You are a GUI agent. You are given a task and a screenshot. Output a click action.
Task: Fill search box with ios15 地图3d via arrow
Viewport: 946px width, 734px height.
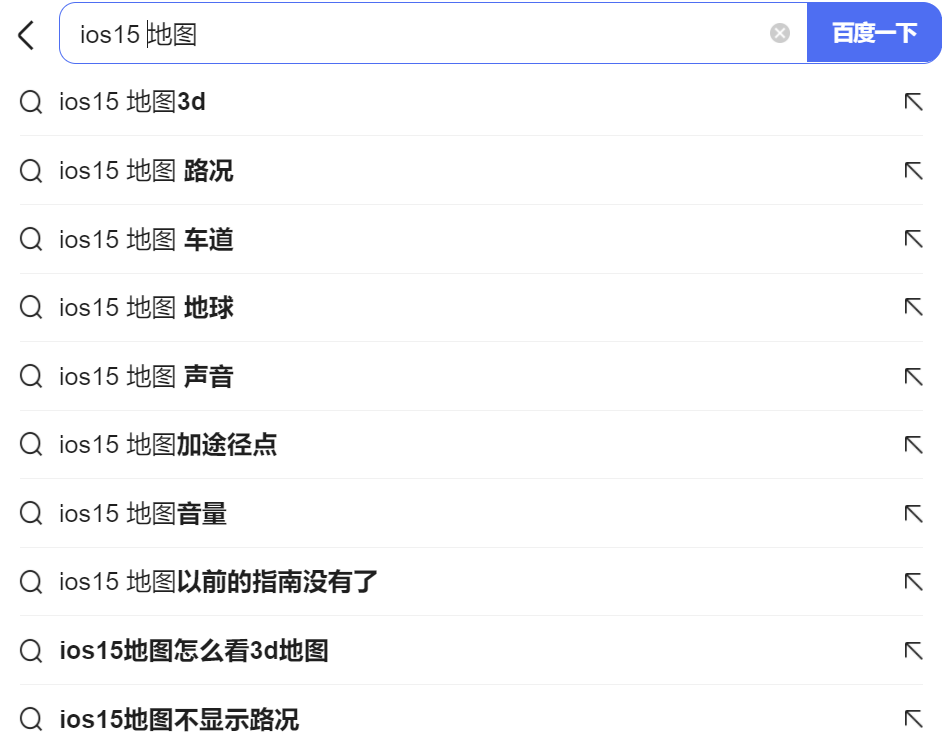913,102
